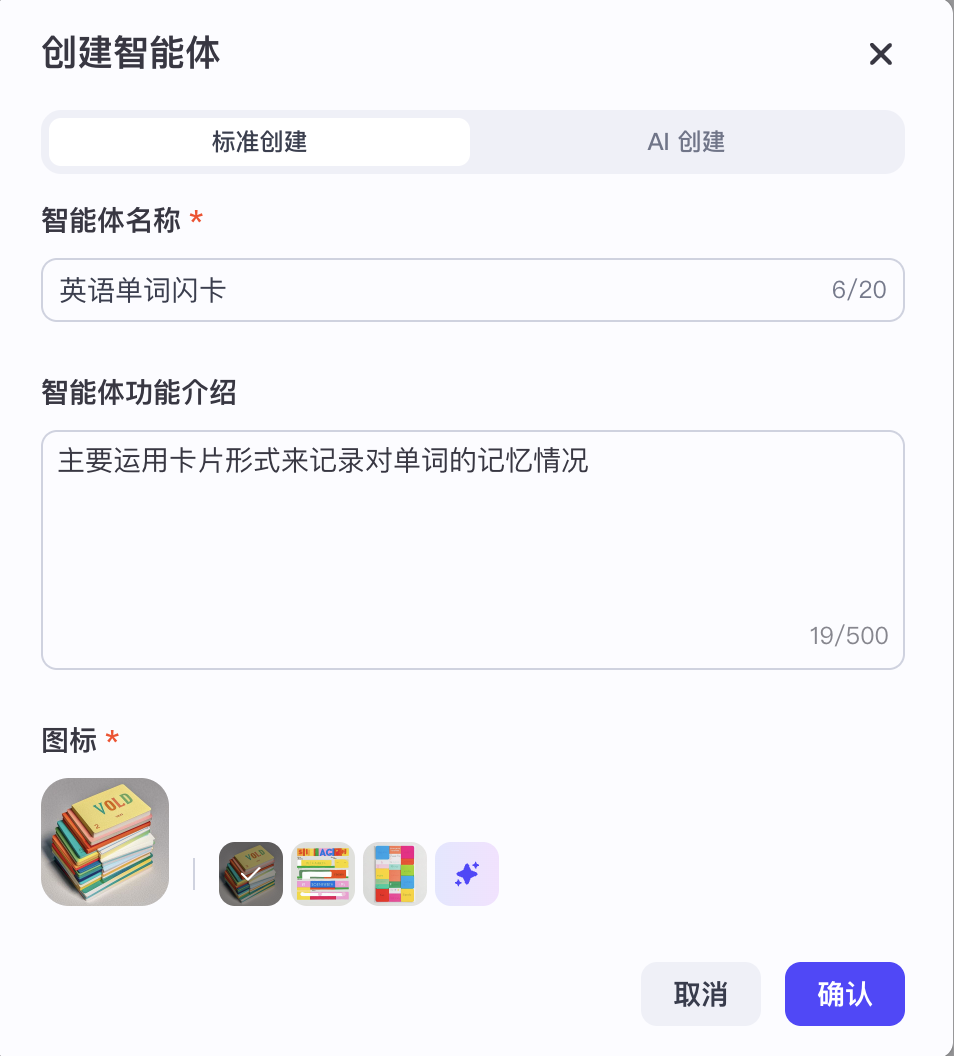Switch to the AI 创建 tab
954x1056 pixels.
tap(686, 142)
